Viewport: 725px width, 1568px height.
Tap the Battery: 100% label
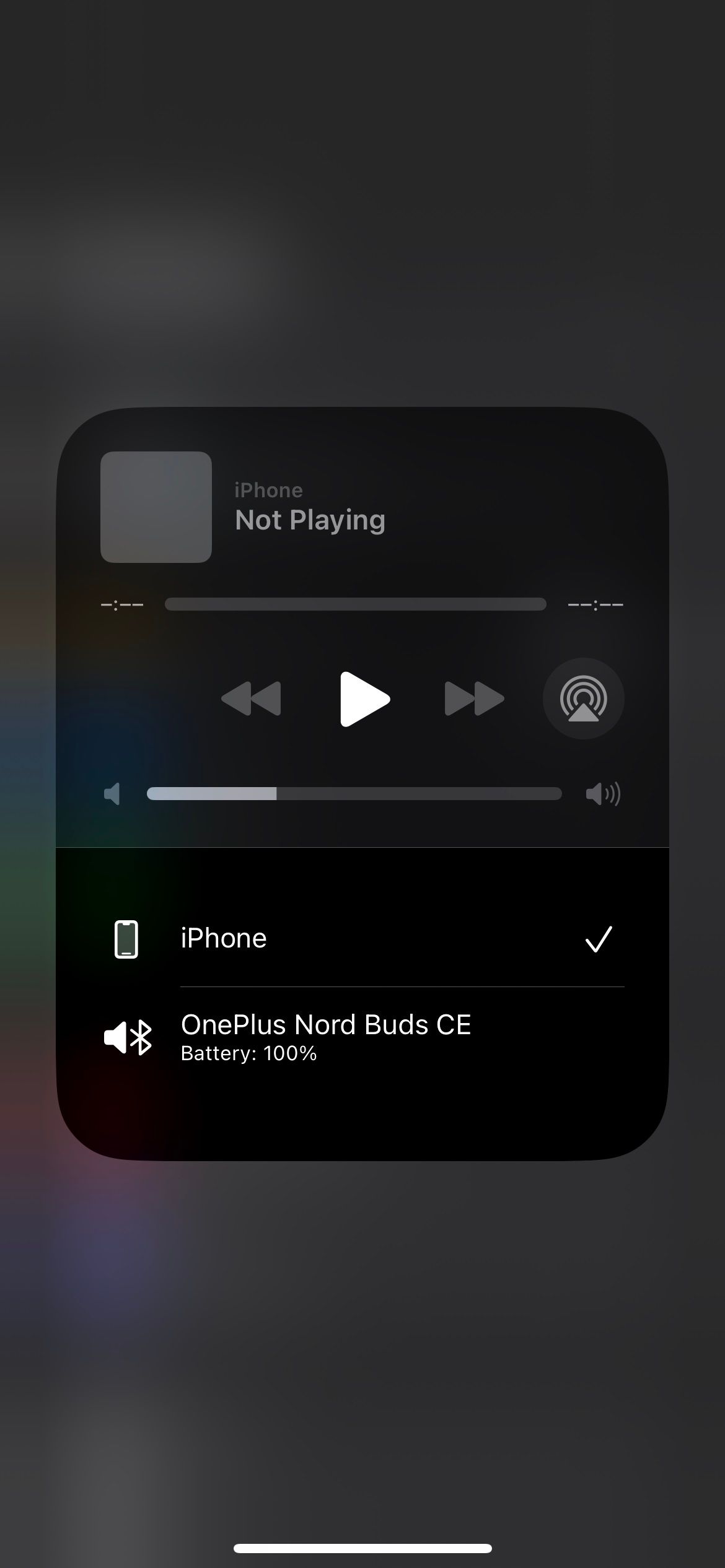(x=248, y=1053)
